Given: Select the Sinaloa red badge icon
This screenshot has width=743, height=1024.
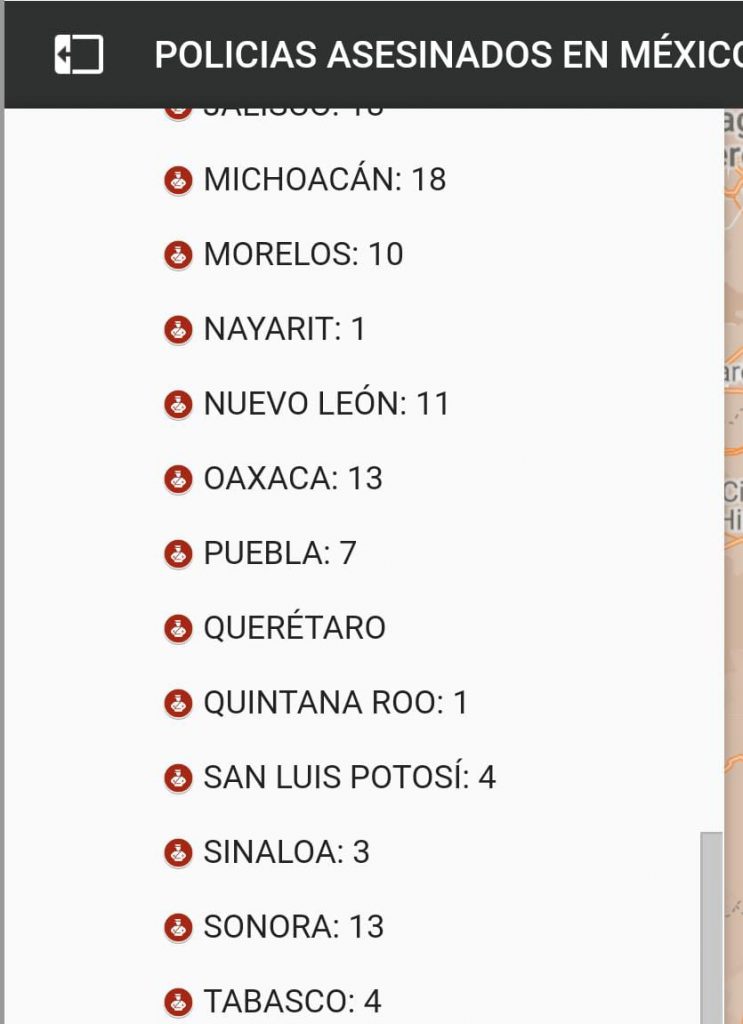Looking at the screenshot, I should click(179, 851).
